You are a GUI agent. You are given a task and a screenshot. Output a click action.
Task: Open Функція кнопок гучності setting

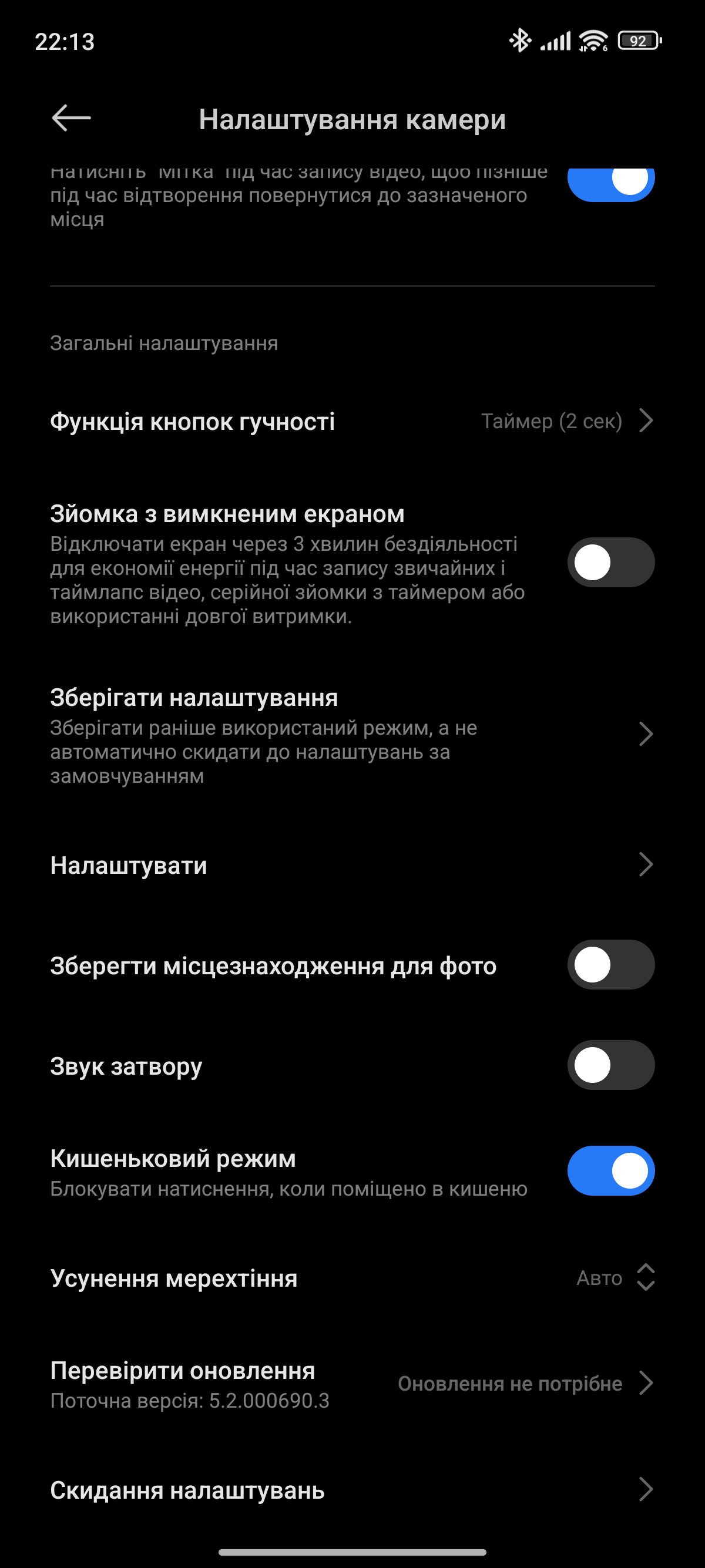(x=352, y=421)
